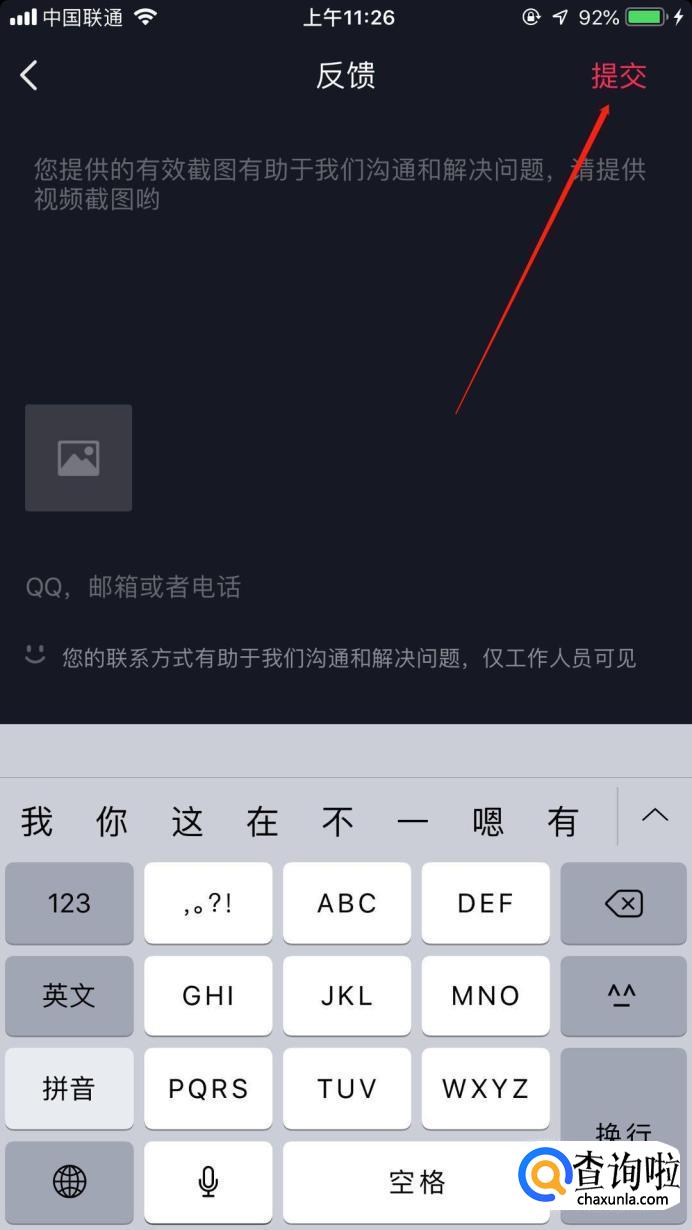
Task: Select the suggested word 我
Action: coord(37,821)
